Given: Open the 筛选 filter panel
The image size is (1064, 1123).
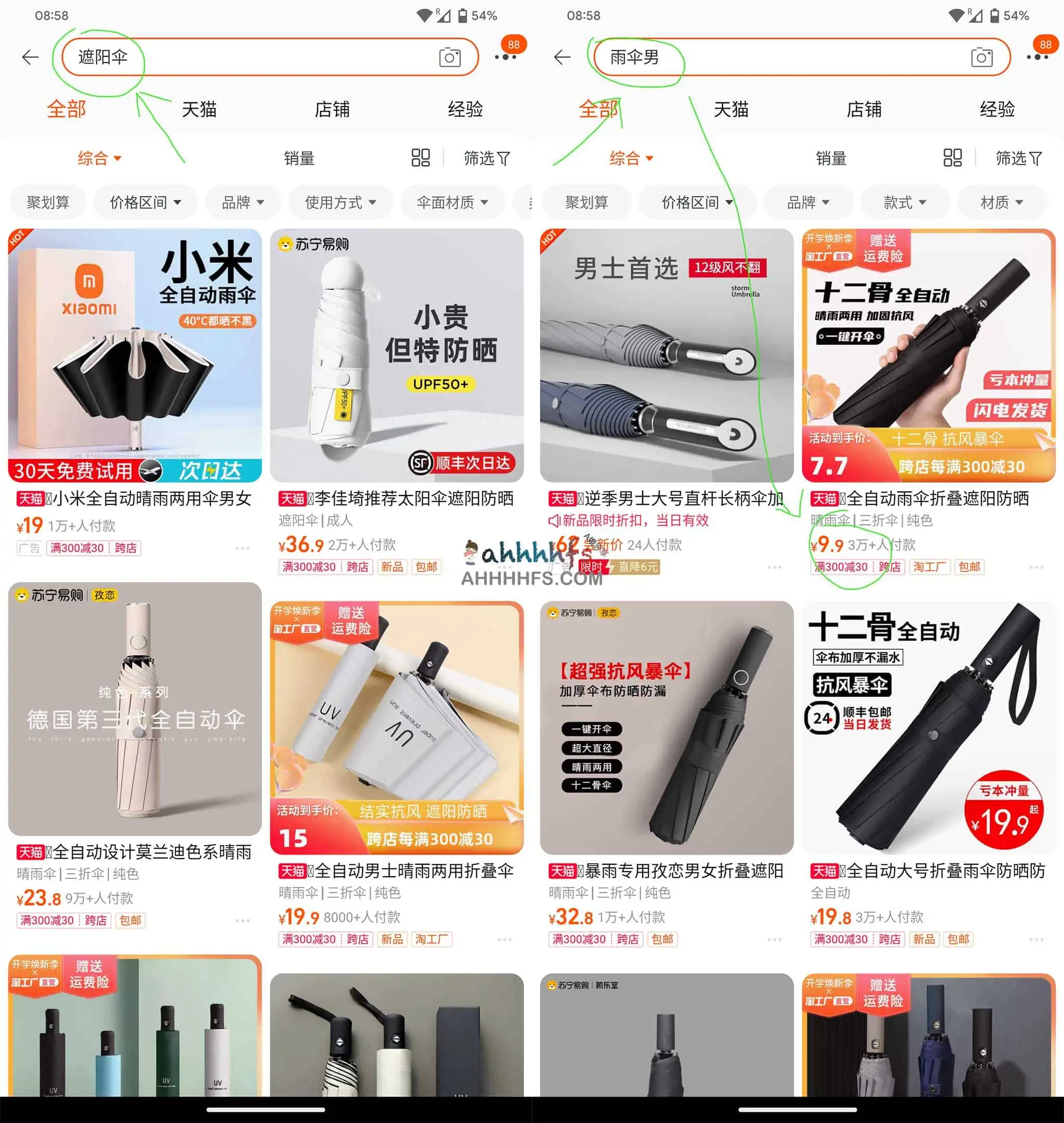Looking at the screenshot, I should [x=487, y=158].
